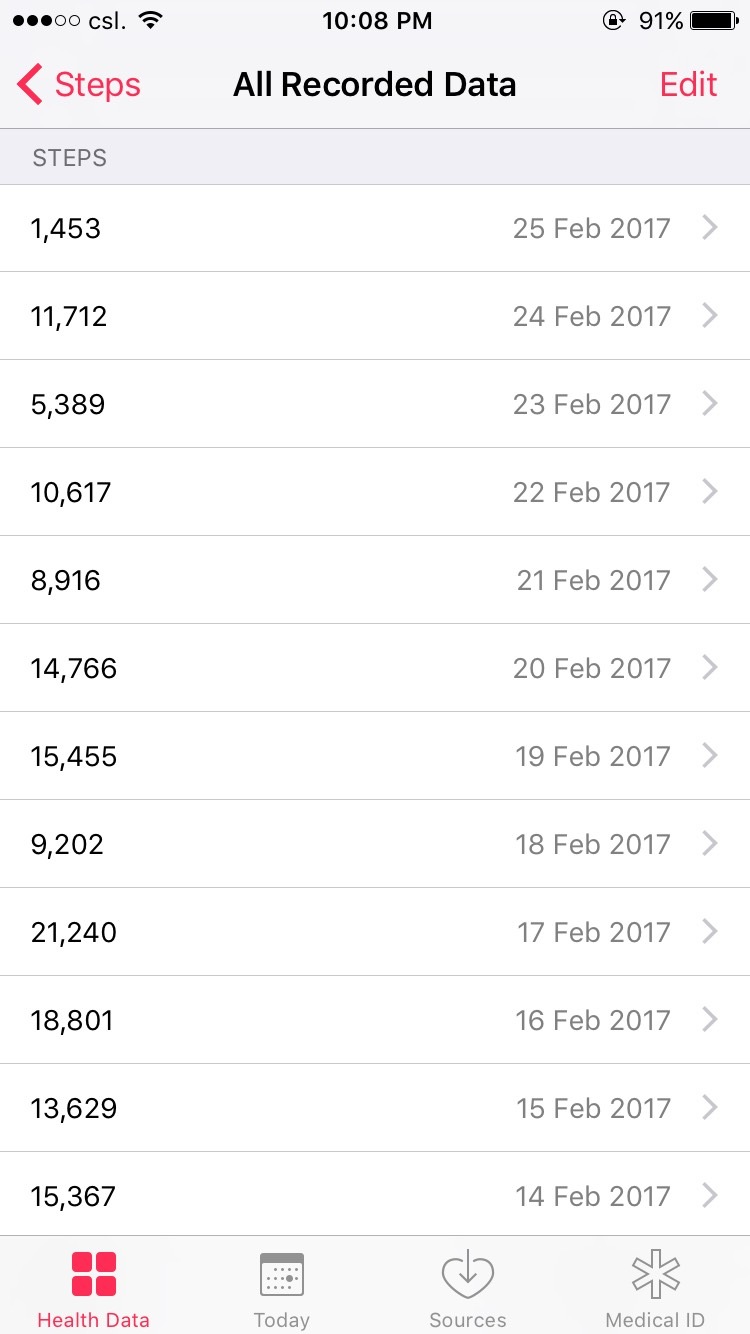Open the 25 Feb 2017 step entry

coord(375,228)
